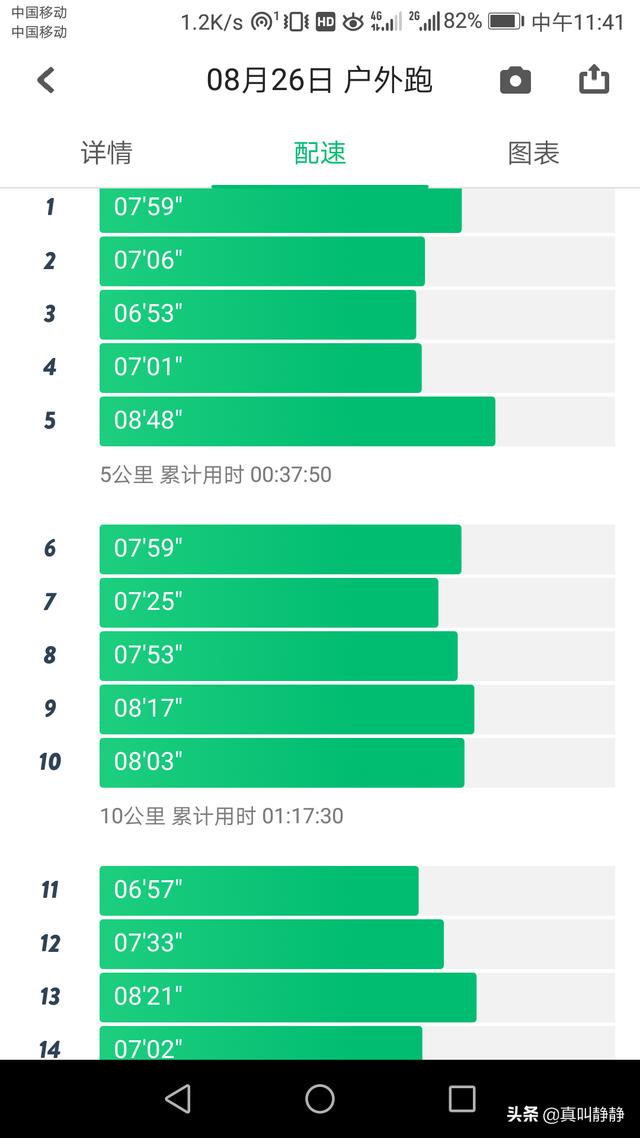640x1138 pixels.
Task: Tap the system home button
Action: click(x=320, y=1099)
